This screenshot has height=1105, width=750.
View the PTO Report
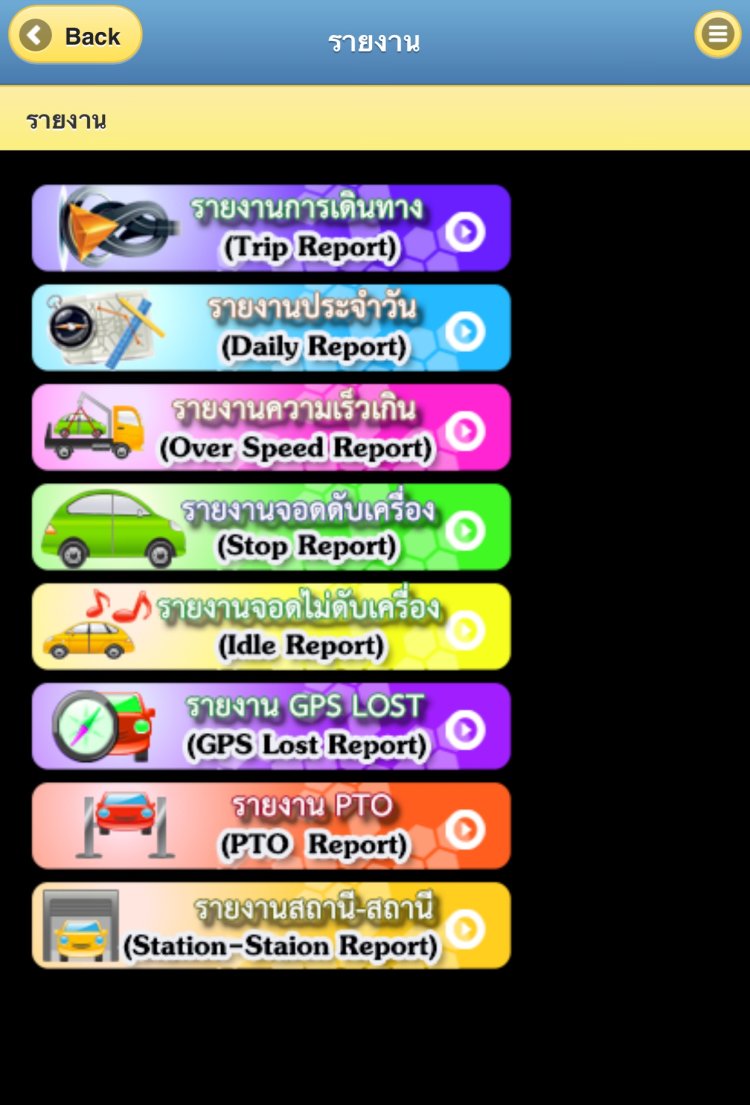click(x=271, y=826)
